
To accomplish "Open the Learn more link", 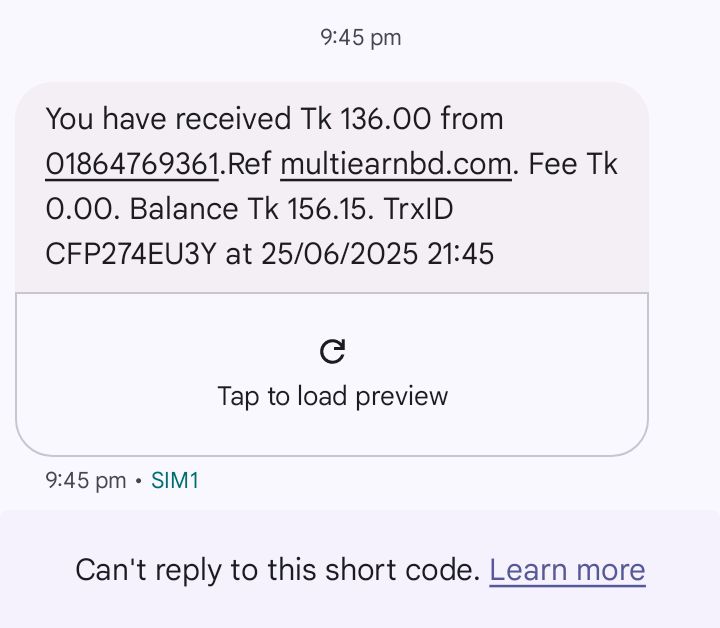I will (567, 570).
